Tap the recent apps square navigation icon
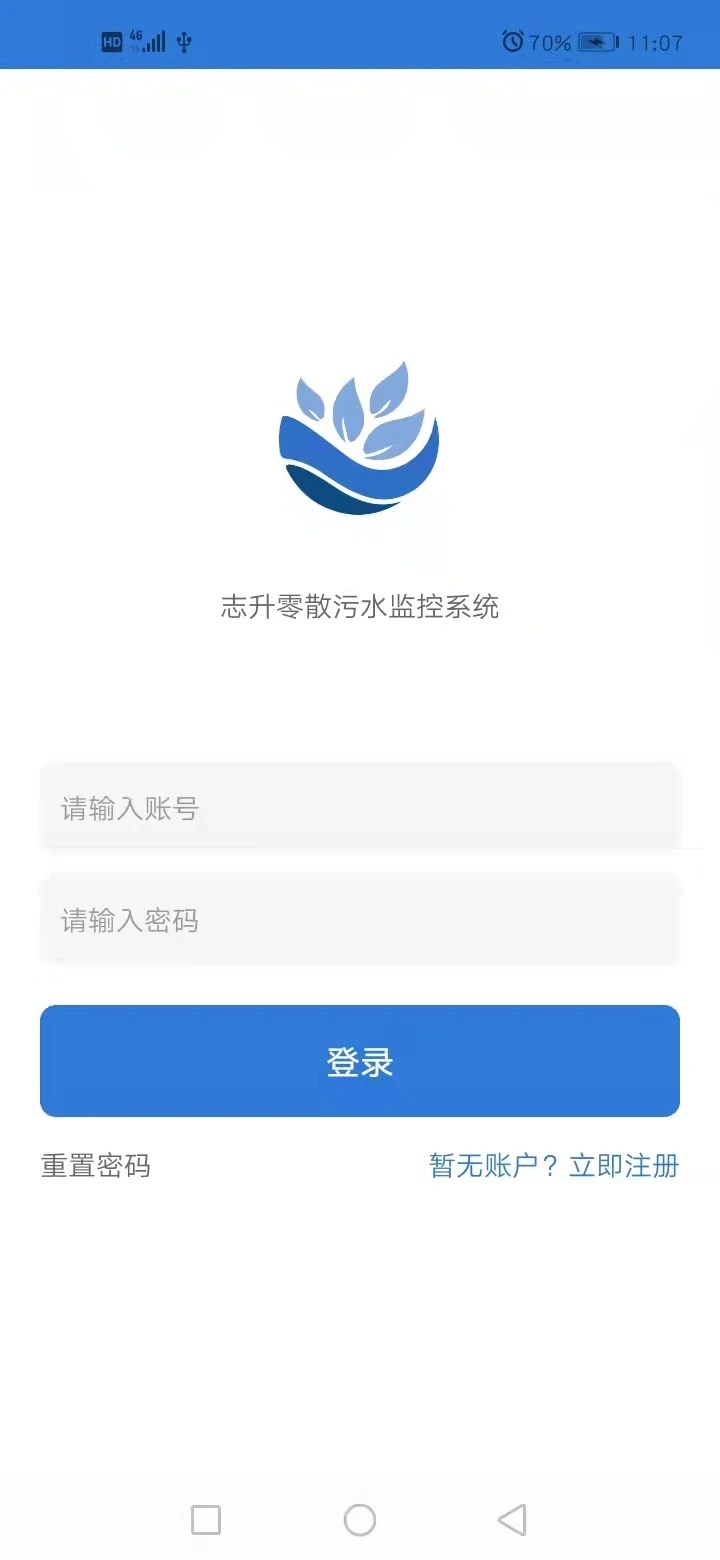The width and height of the screenshot is (720, 1560). point(205,1519)
